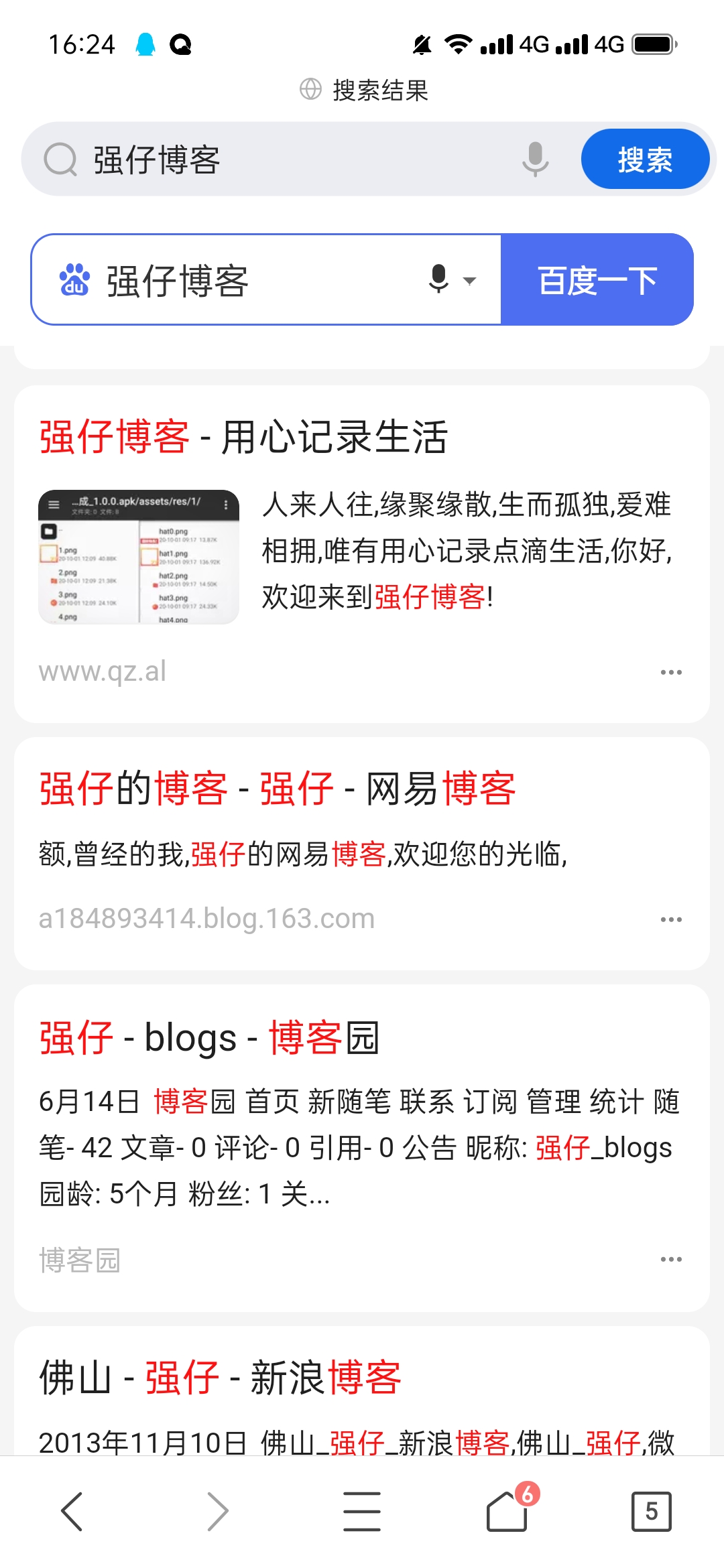724x1568 pixels.
Task: Open the 强仔 - blogs - 博客园 result
Action: (209, 1038)
